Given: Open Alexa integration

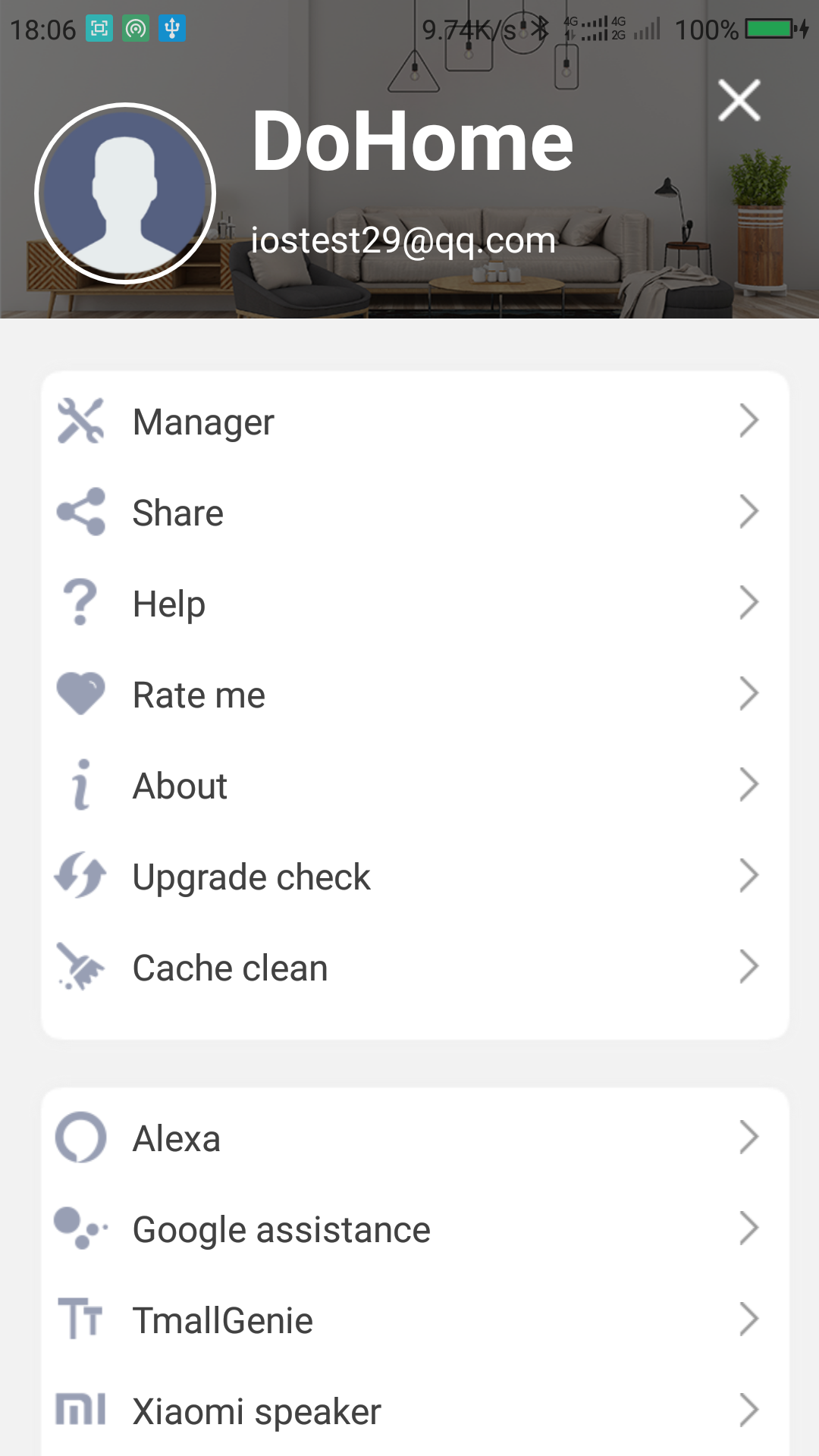Looking at the screenshot, I should tap(414, 1138).
